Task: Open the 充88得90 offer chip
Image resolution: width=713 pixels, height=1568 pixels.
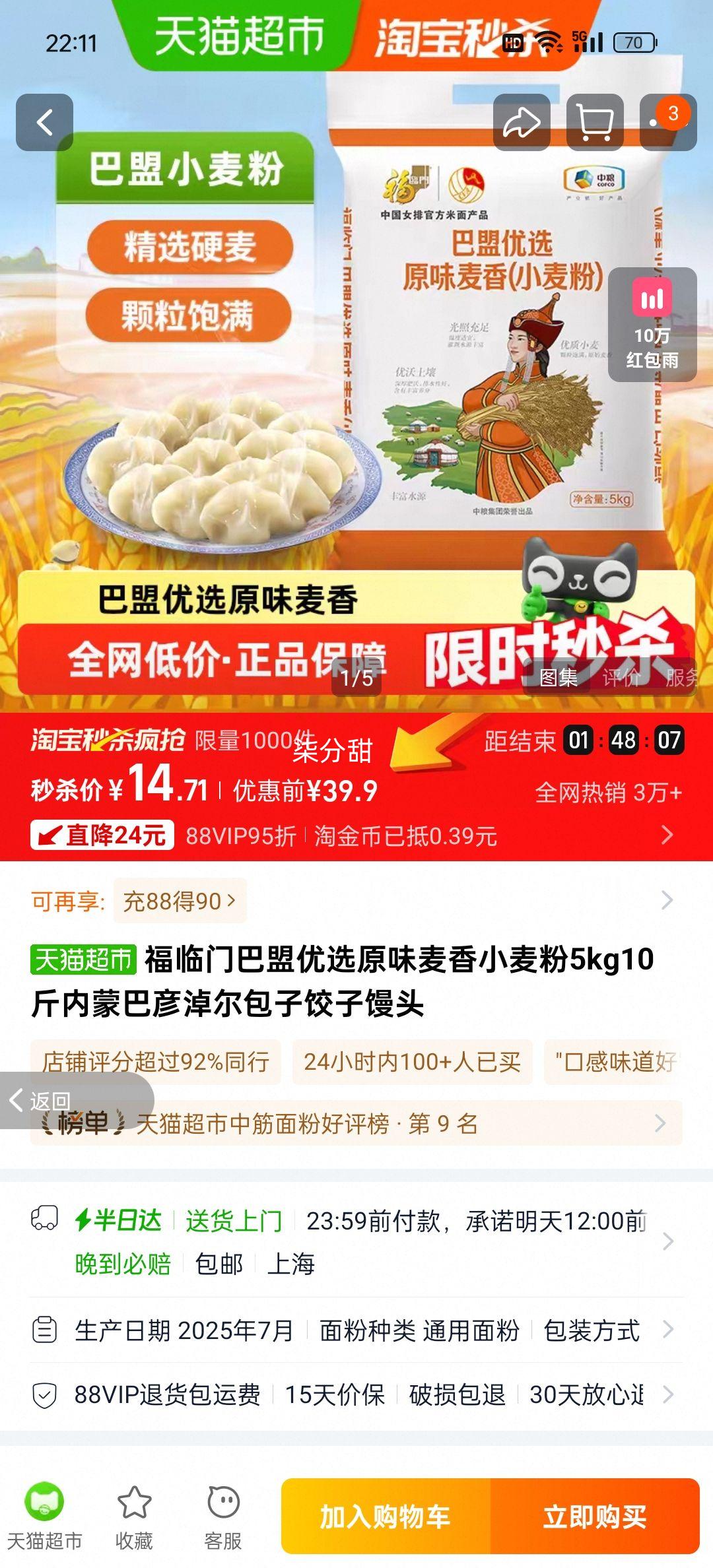Action: click(x=180, y=901)
